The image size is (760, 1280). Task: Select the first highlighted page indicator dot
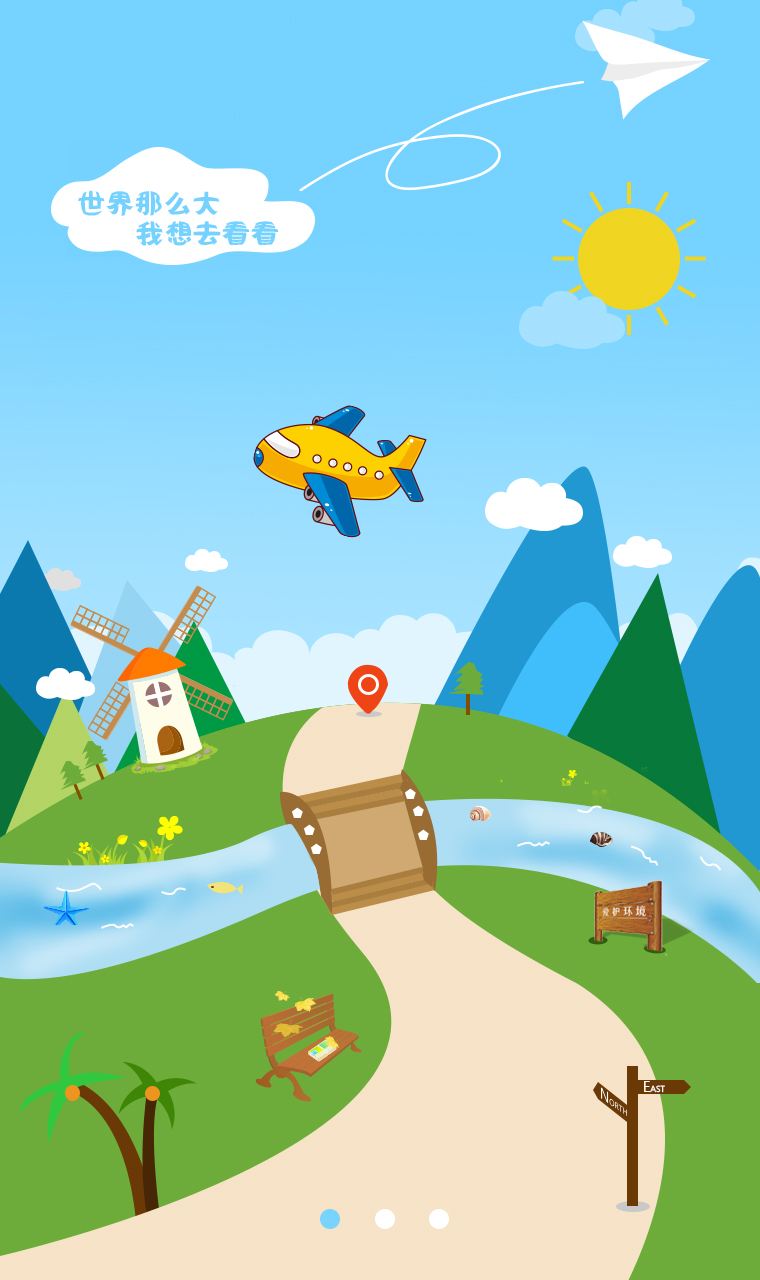[x=330, y=1218]
